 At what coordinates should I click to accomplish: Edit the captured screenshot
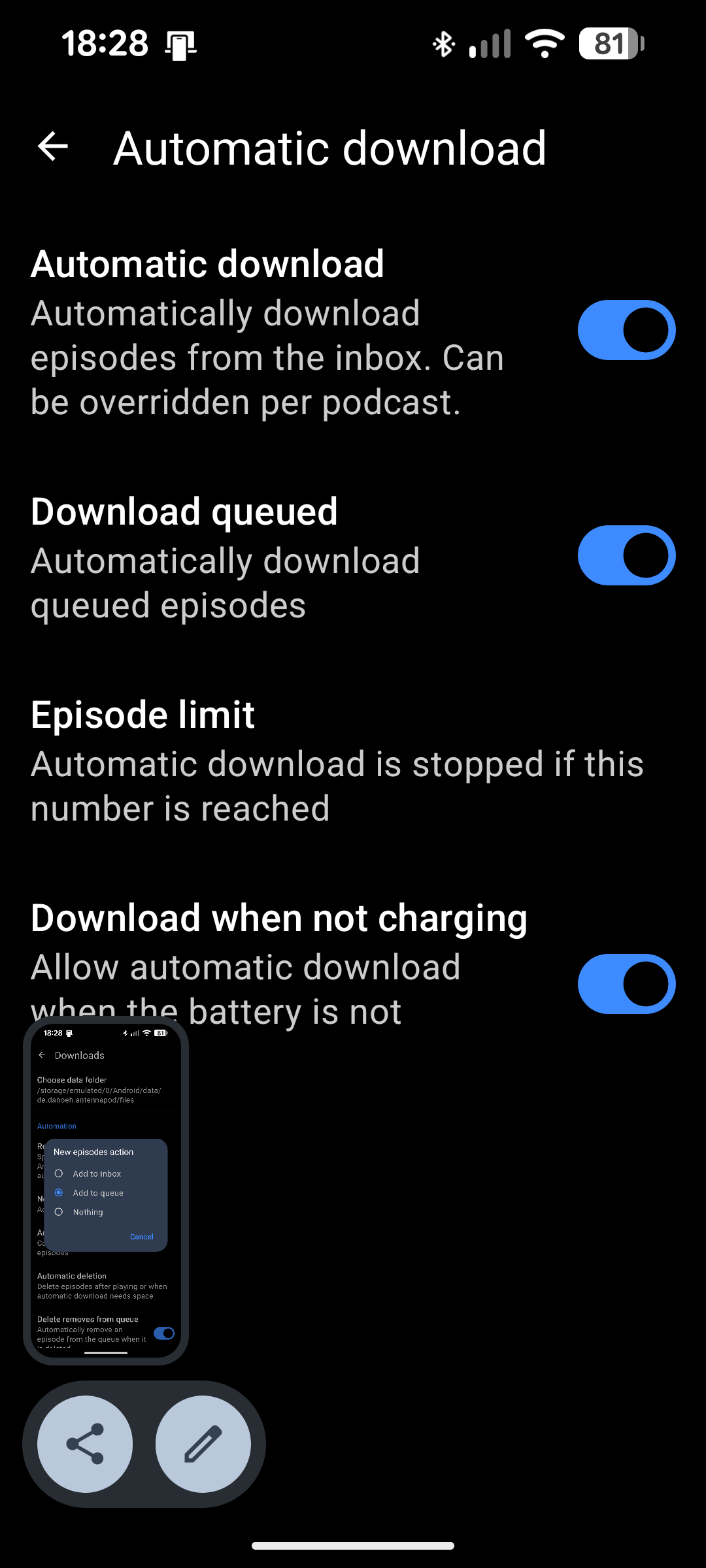pos(203,1444)
